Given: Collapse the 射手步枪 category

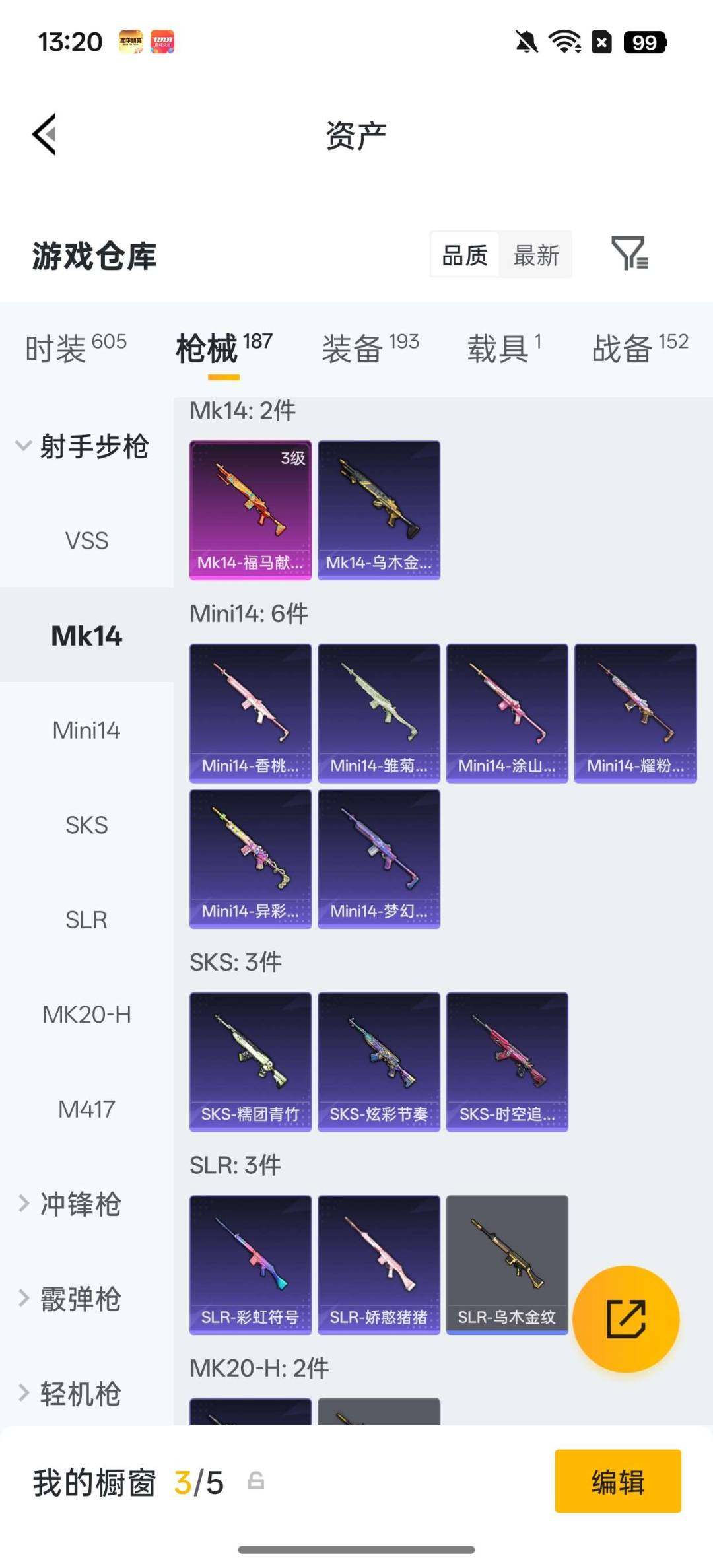Looking at the screenshot, I should [x=83, y=446].
